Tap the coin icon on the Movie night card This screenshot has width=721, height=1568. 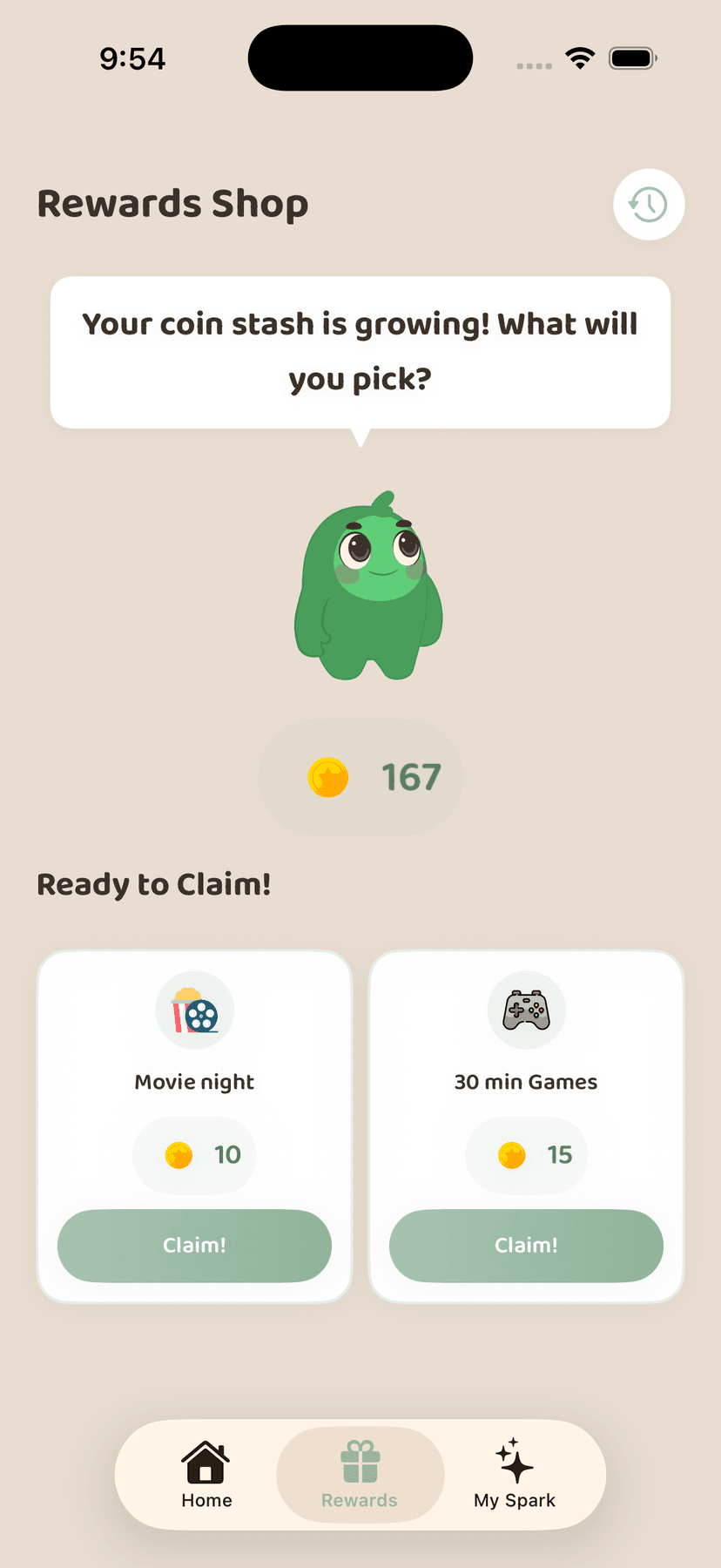(179, 1154)
